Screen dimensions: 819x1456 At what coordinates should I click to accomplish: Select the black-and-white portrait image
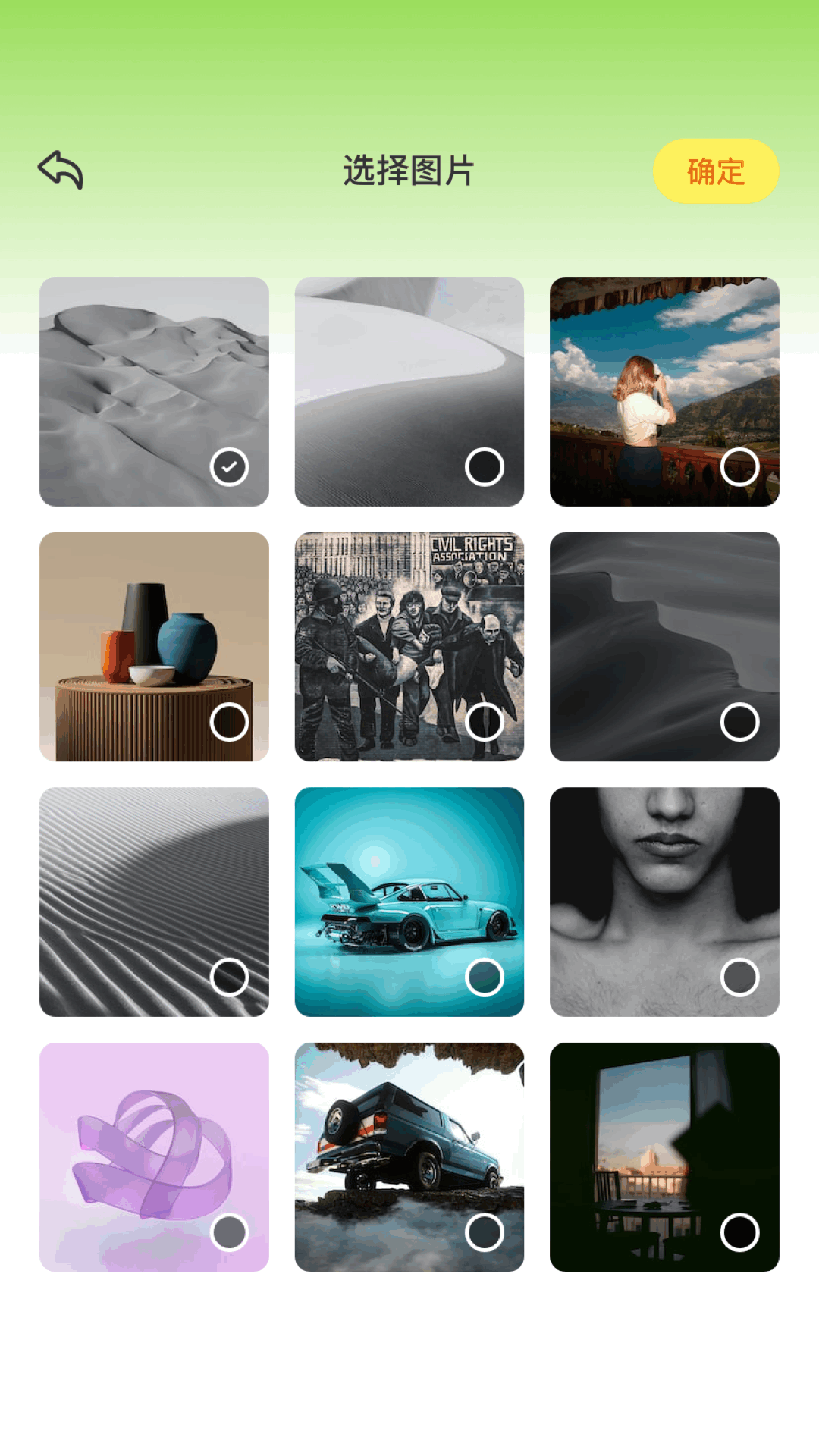click(x=739, y=977)
